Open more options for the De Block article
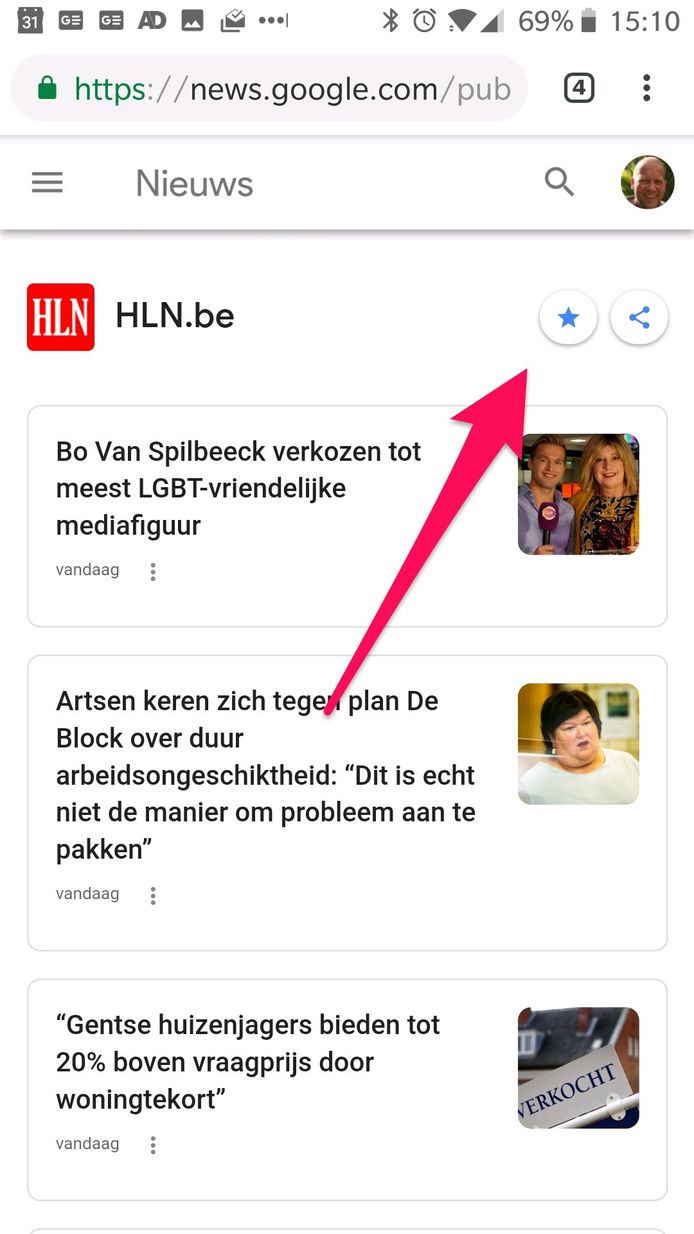 (153, 896)
